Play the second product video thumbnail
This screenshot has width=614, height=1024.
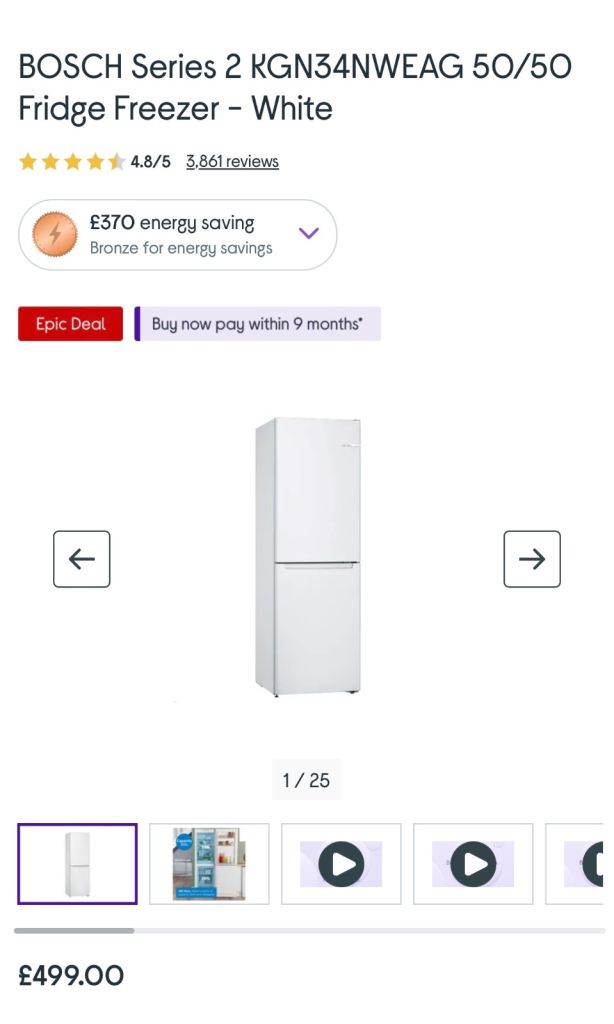click(473, 864)
